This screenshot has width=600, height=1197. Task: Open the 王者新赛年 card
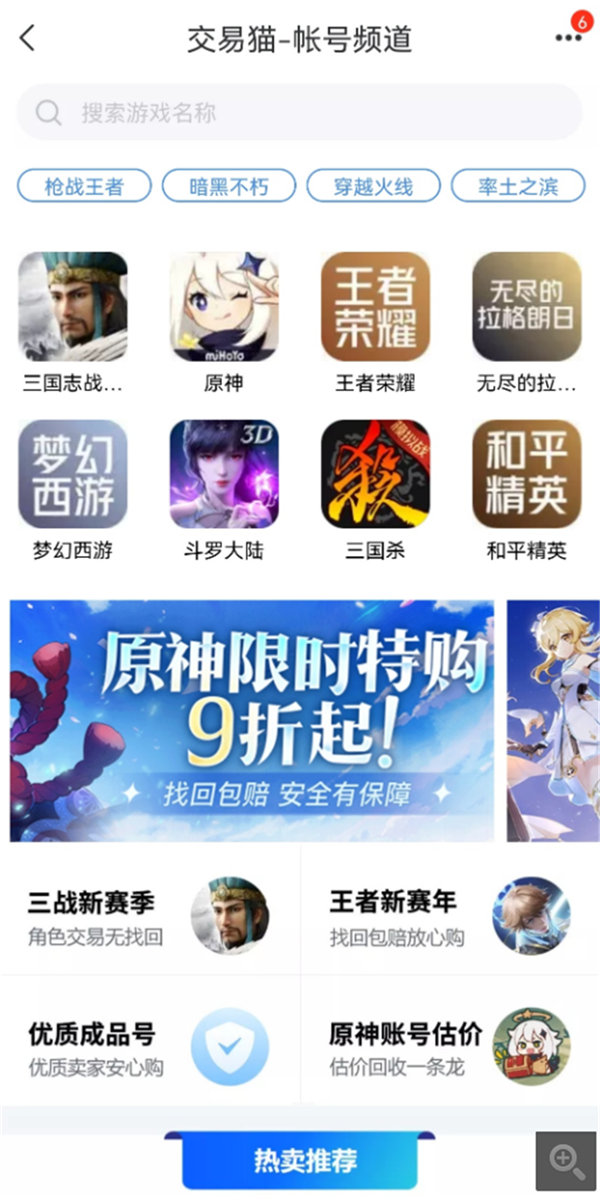450,915
